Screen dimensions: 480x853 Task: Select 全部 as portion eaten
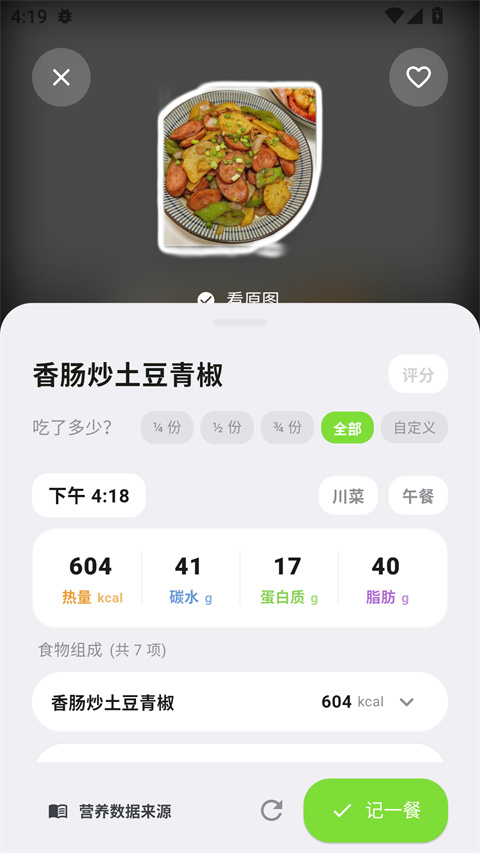tap(347, 428)
